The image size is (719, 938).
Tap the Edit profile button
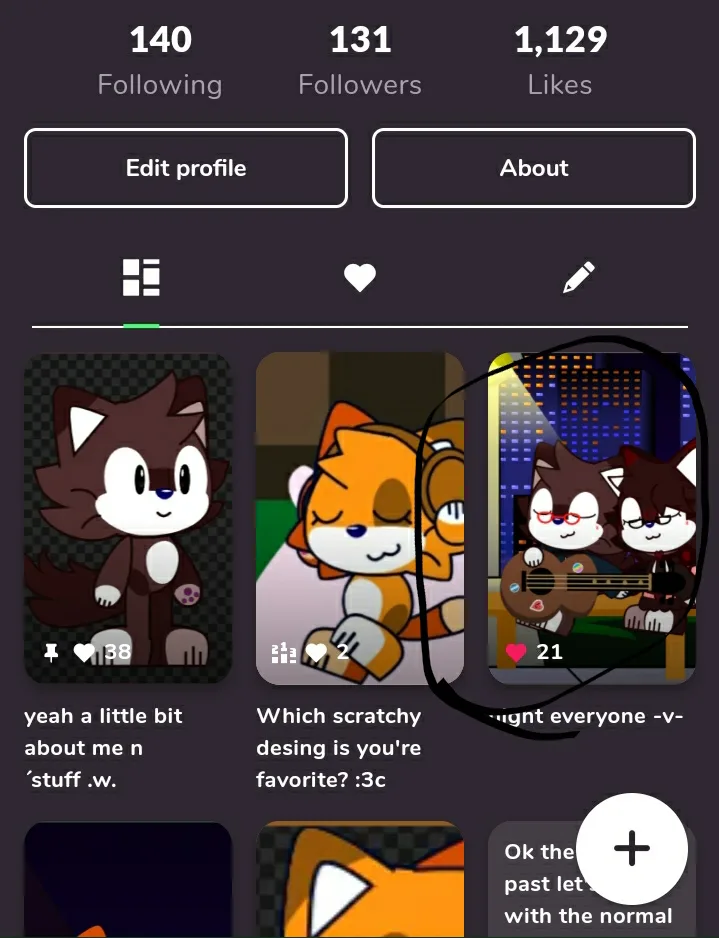186,168
